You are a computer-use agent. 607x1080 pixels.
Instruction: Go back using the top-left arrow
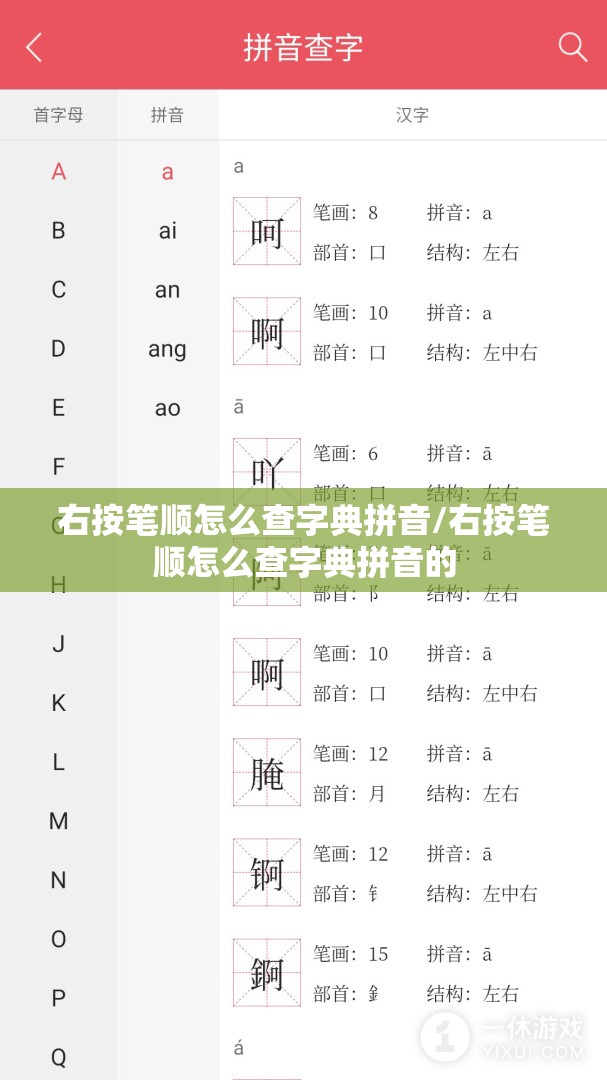[x=34, y=48]
